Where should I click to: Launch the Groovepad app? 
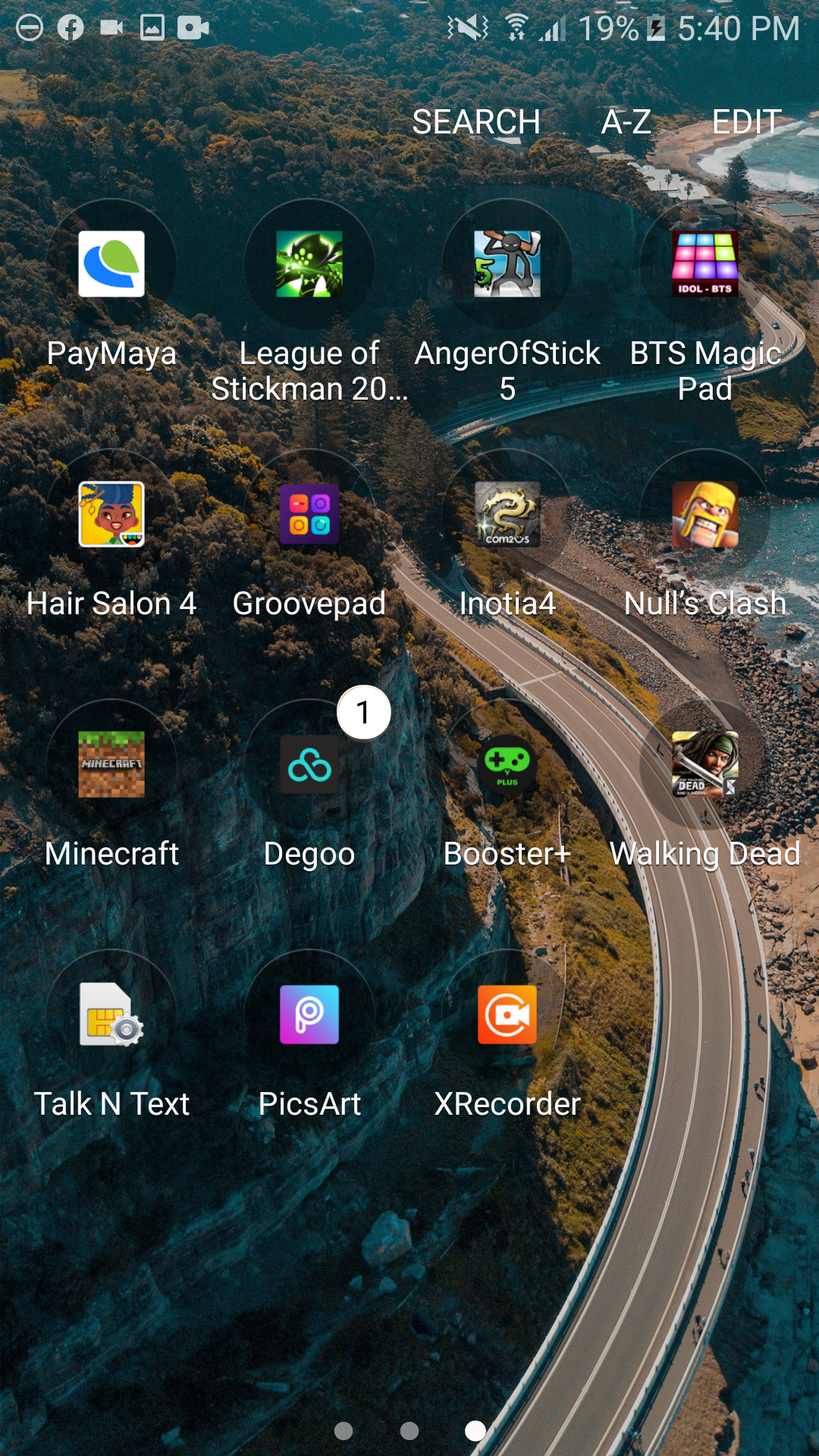coord(309,514)
